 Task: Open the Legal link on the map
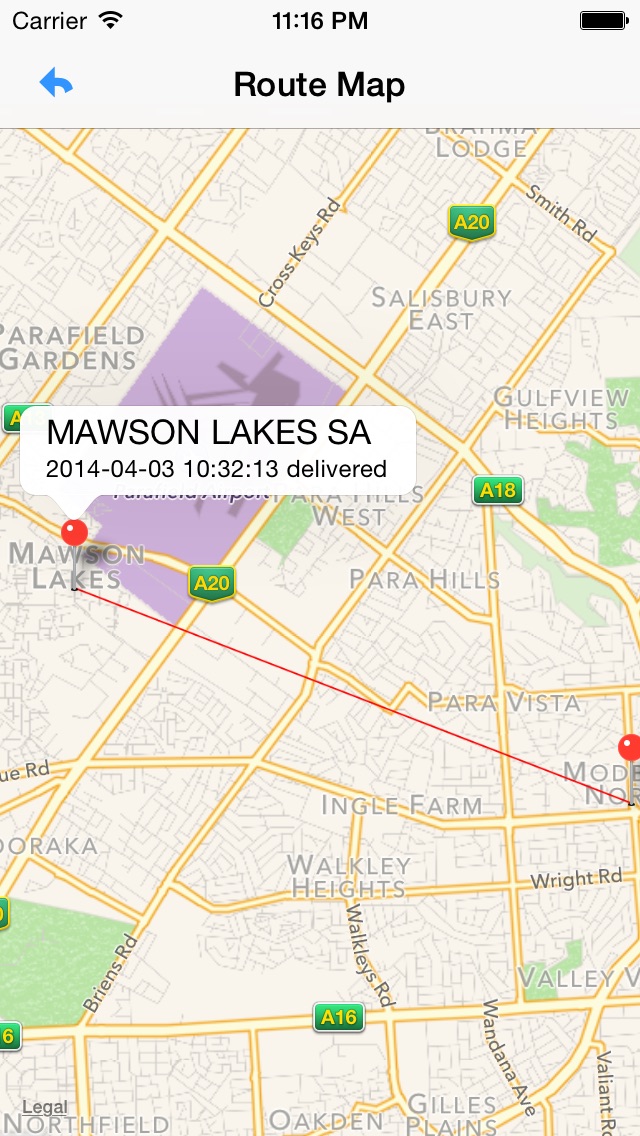[x=45, y=1107]
